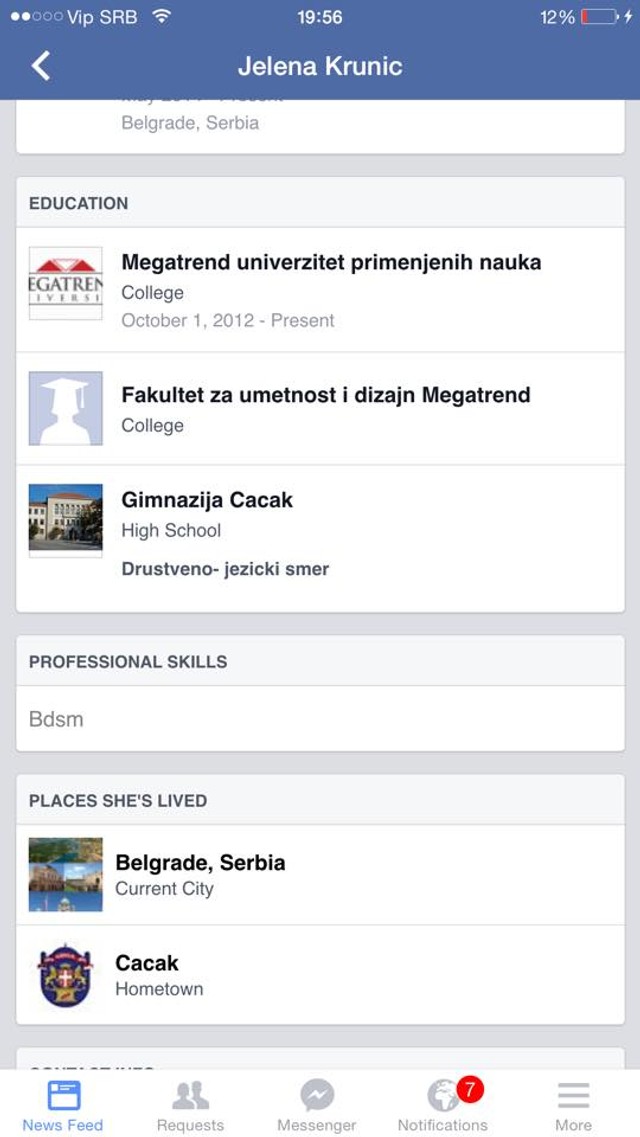
Task: Open Cacak hometown page
Action: point(147,963)
